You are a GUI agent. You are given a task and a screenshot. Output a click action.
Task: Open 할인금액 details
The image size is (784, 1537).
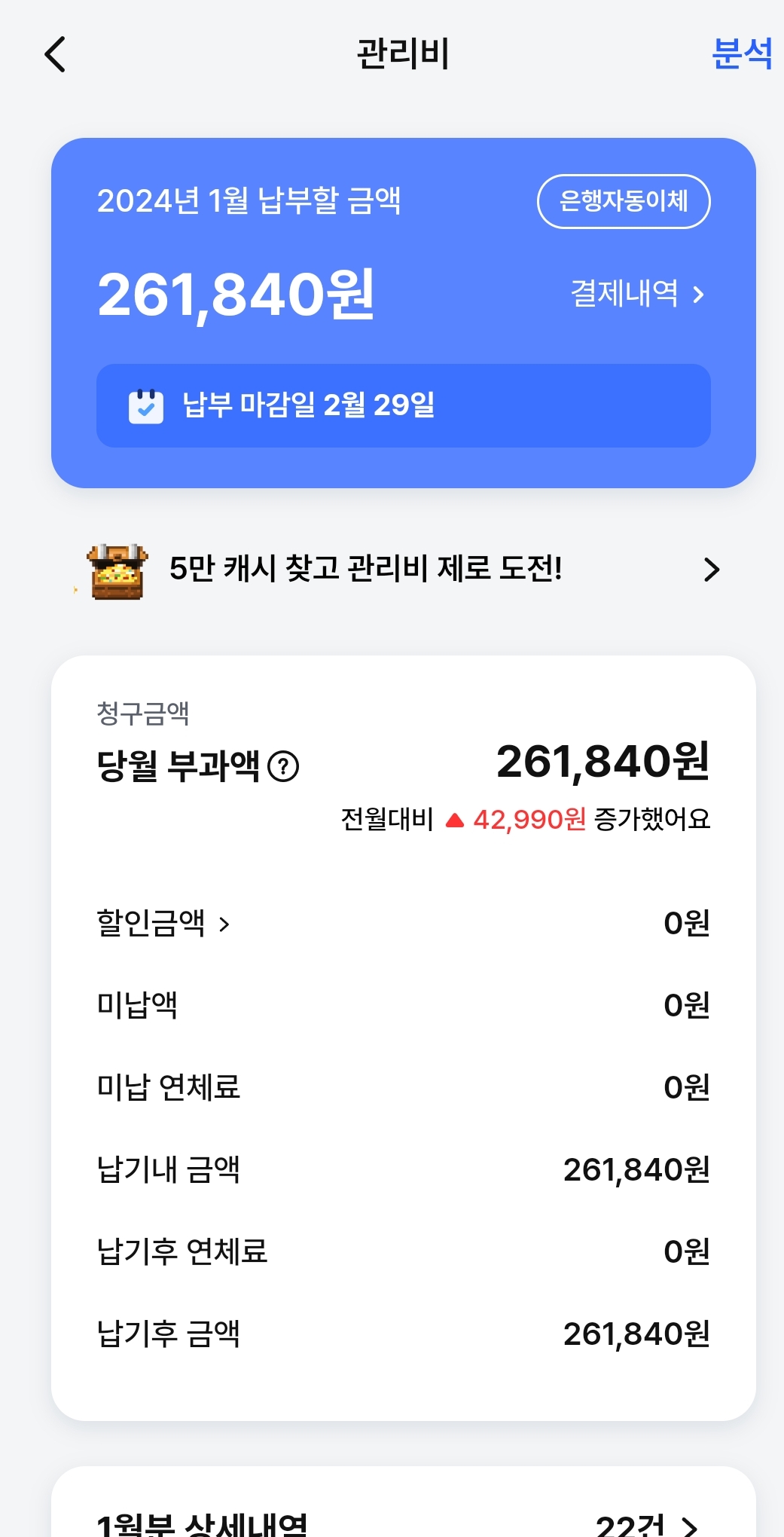pos(163,923)
